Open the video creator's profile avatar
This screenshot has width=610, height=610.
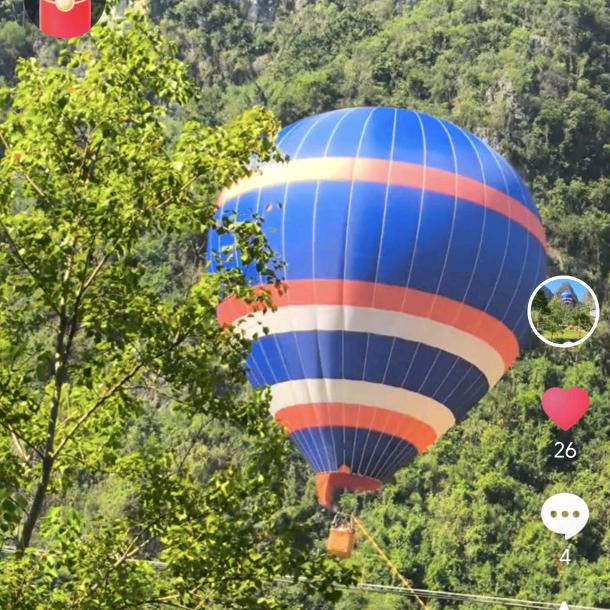point(563,311)
